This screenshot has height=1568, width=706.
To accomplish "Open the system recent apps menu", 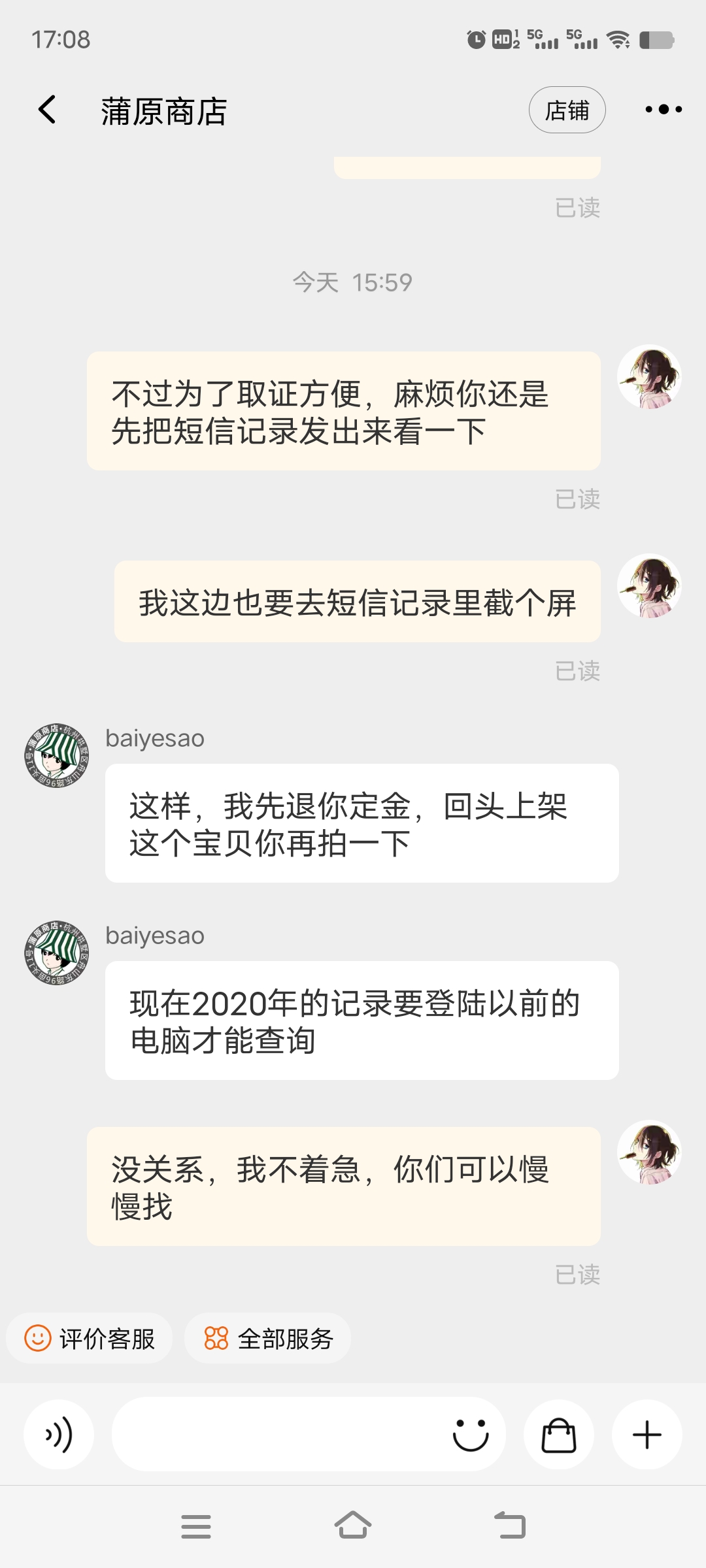I will (196, 1526).
